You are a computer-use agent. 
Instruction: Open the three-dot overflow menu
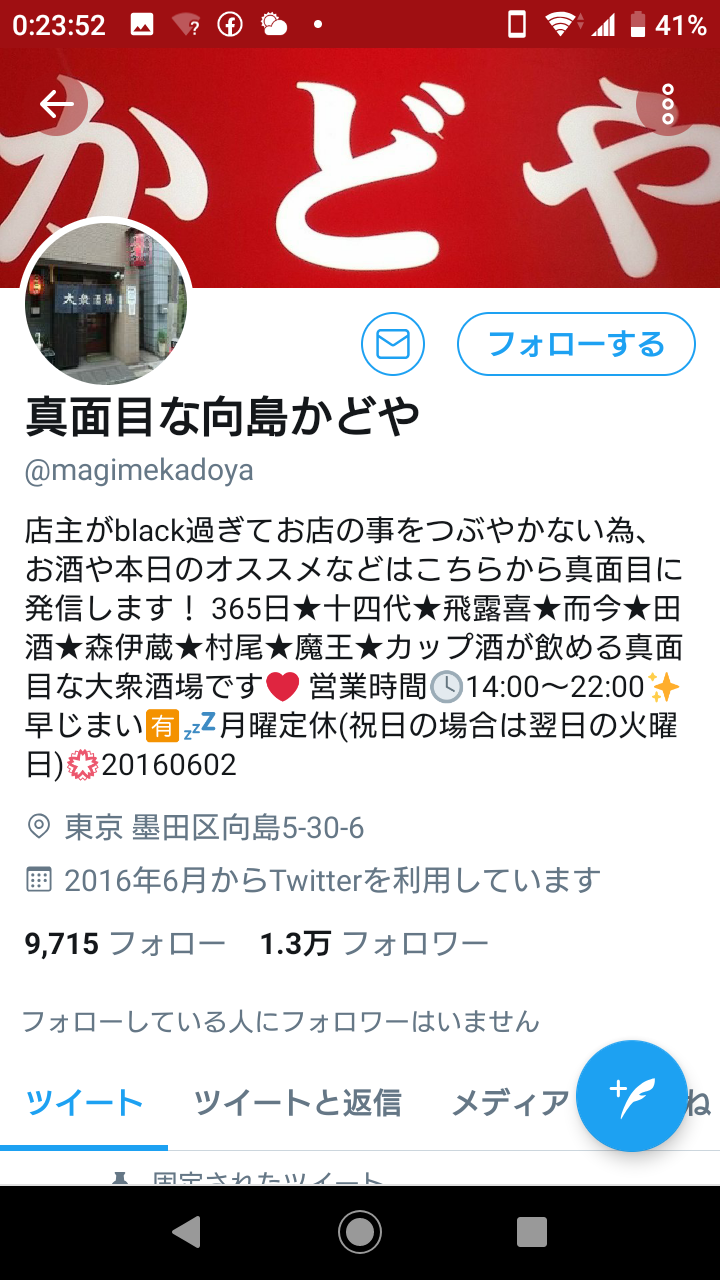pos(668,104)
